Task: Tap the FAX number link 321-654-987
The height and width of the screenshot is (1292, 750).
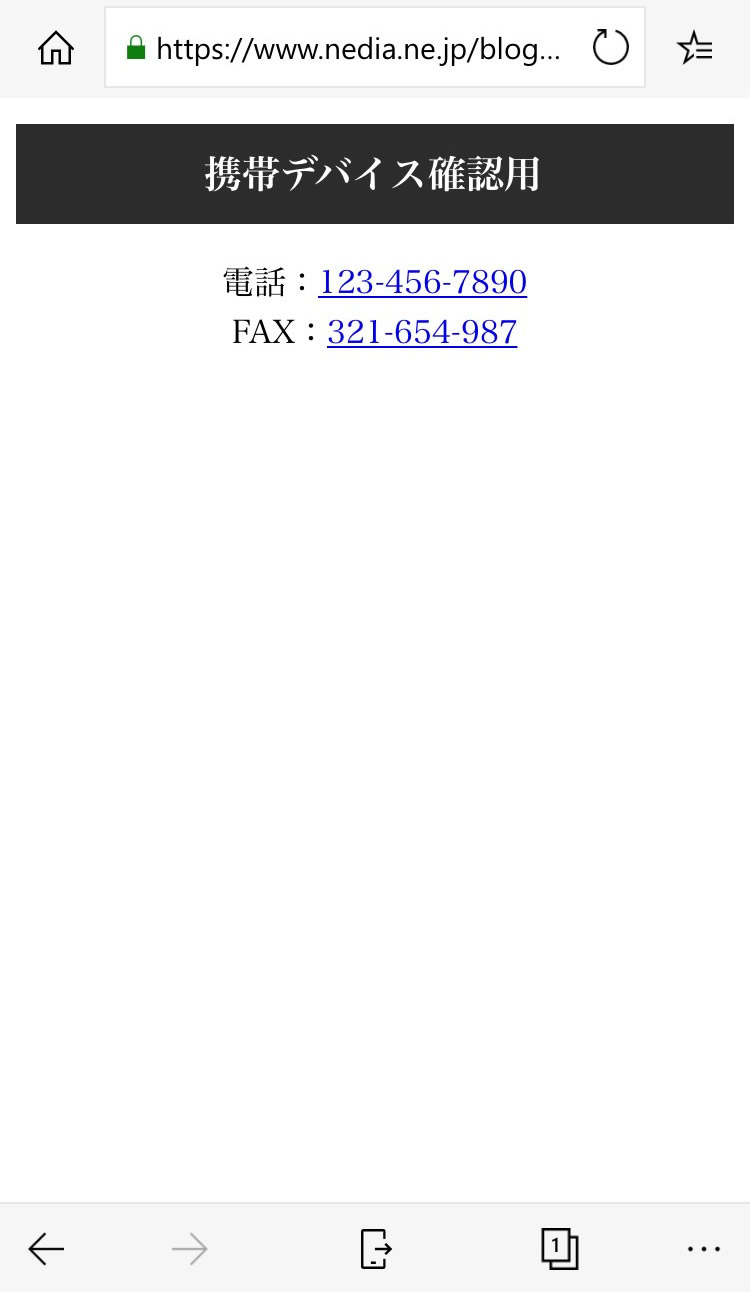Action: point(422,332)
